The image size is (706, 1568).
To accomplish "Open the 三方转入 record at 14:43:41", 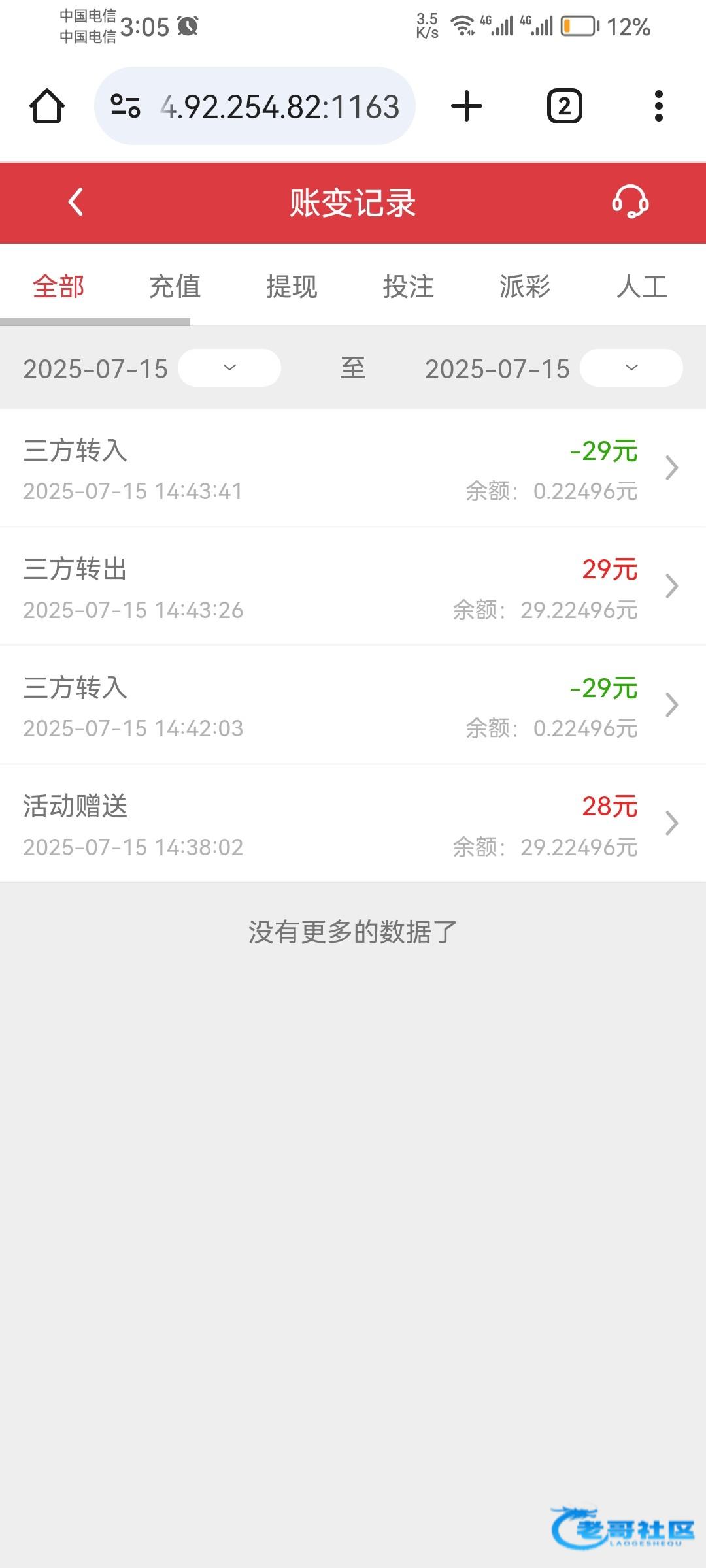I will tap(353, 468).
